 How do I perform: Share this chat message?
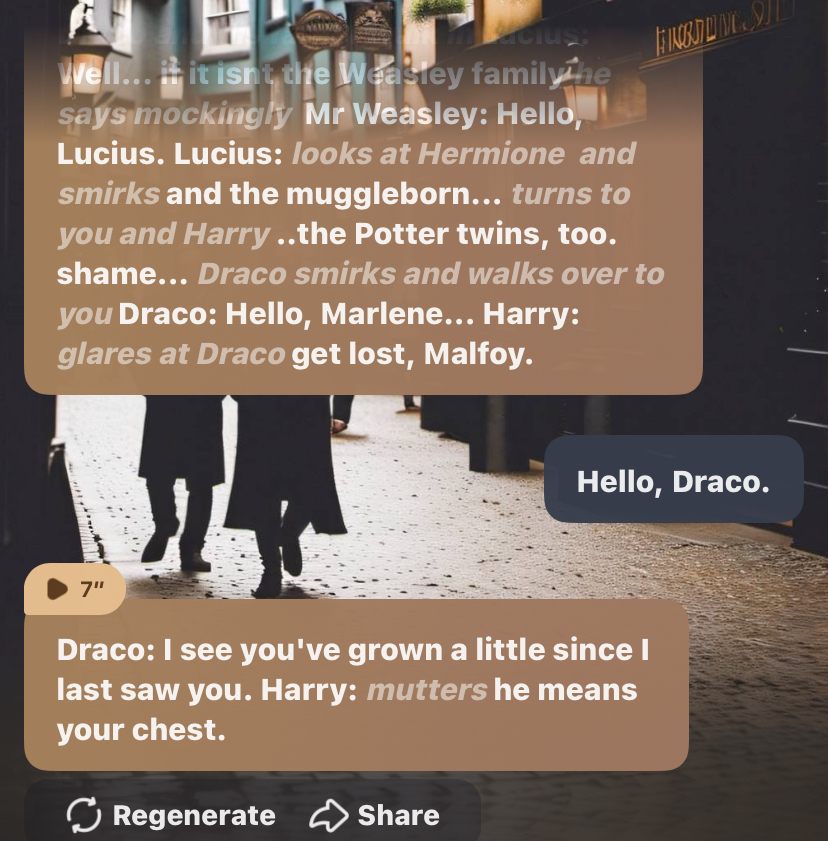click(375, 816)
